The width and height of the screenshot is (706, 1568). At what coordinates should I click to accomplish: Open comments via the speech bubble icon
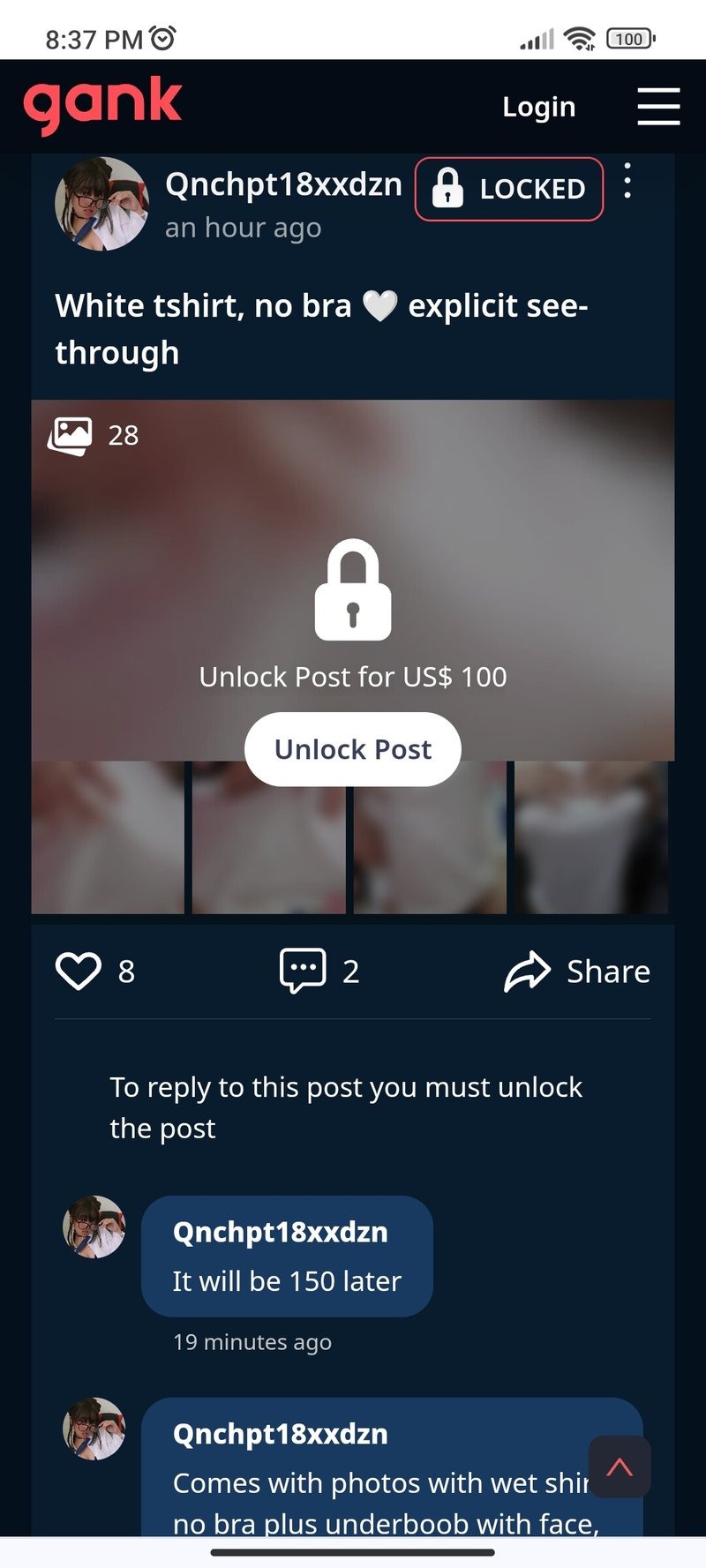[303, 971]
